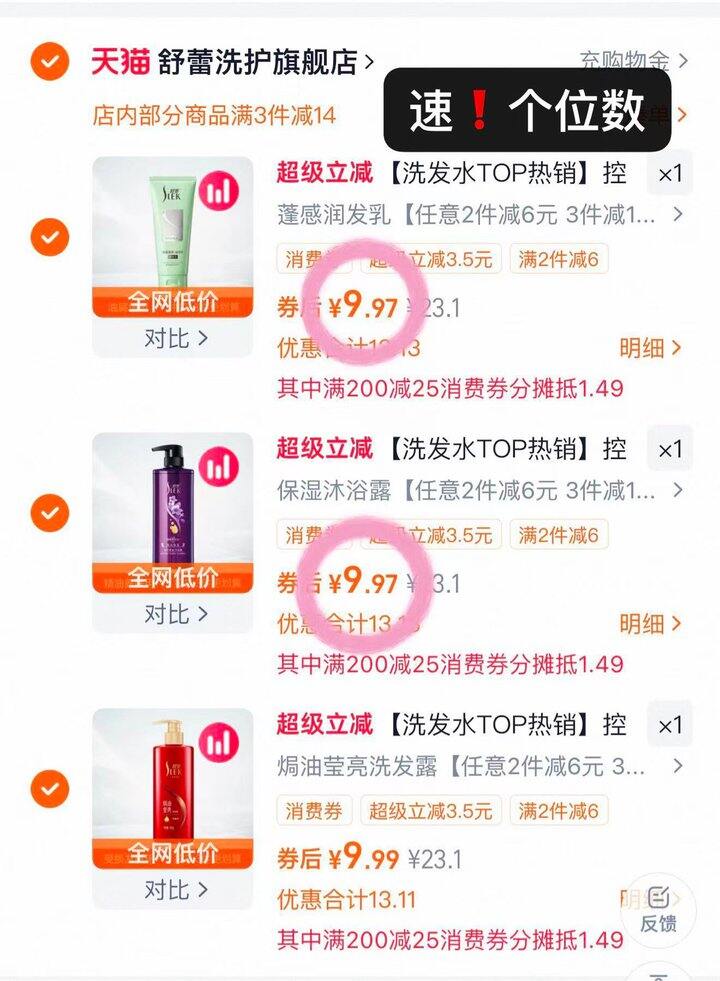The height and width of the screenshot is (981, 720).
Task: Click the 满2件减6 coupon tag
Action: pyautogui.click(x=562, y=259)
